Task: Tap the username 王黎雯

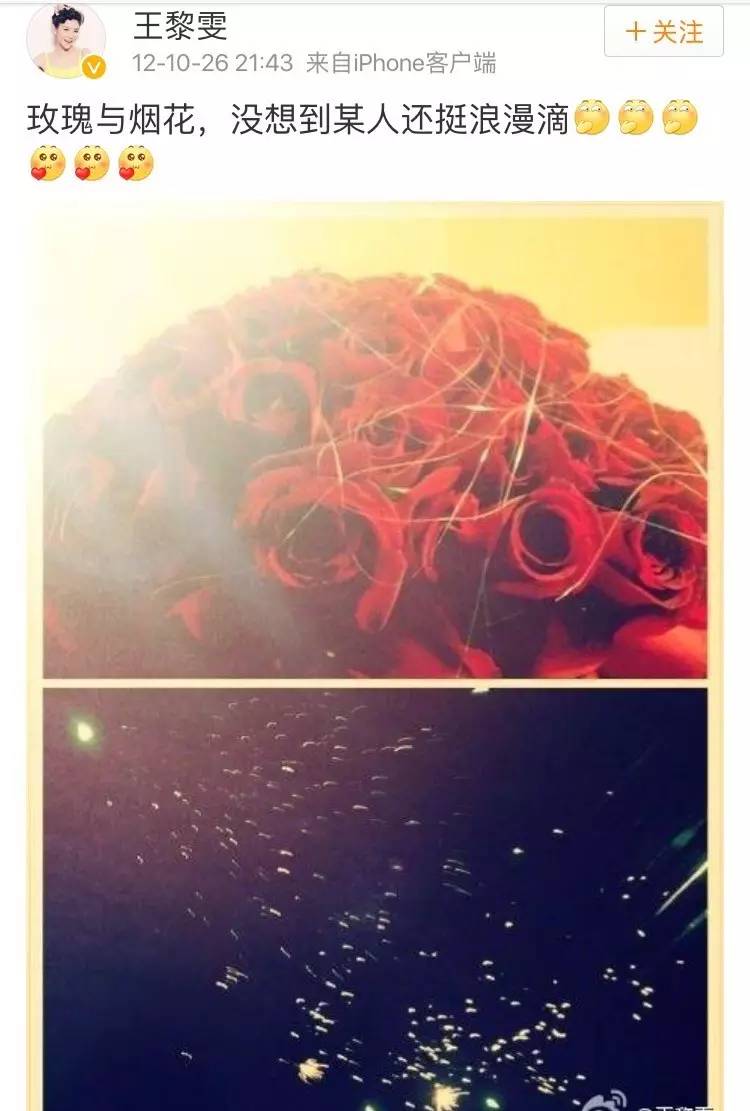Action: pos(180,27)
